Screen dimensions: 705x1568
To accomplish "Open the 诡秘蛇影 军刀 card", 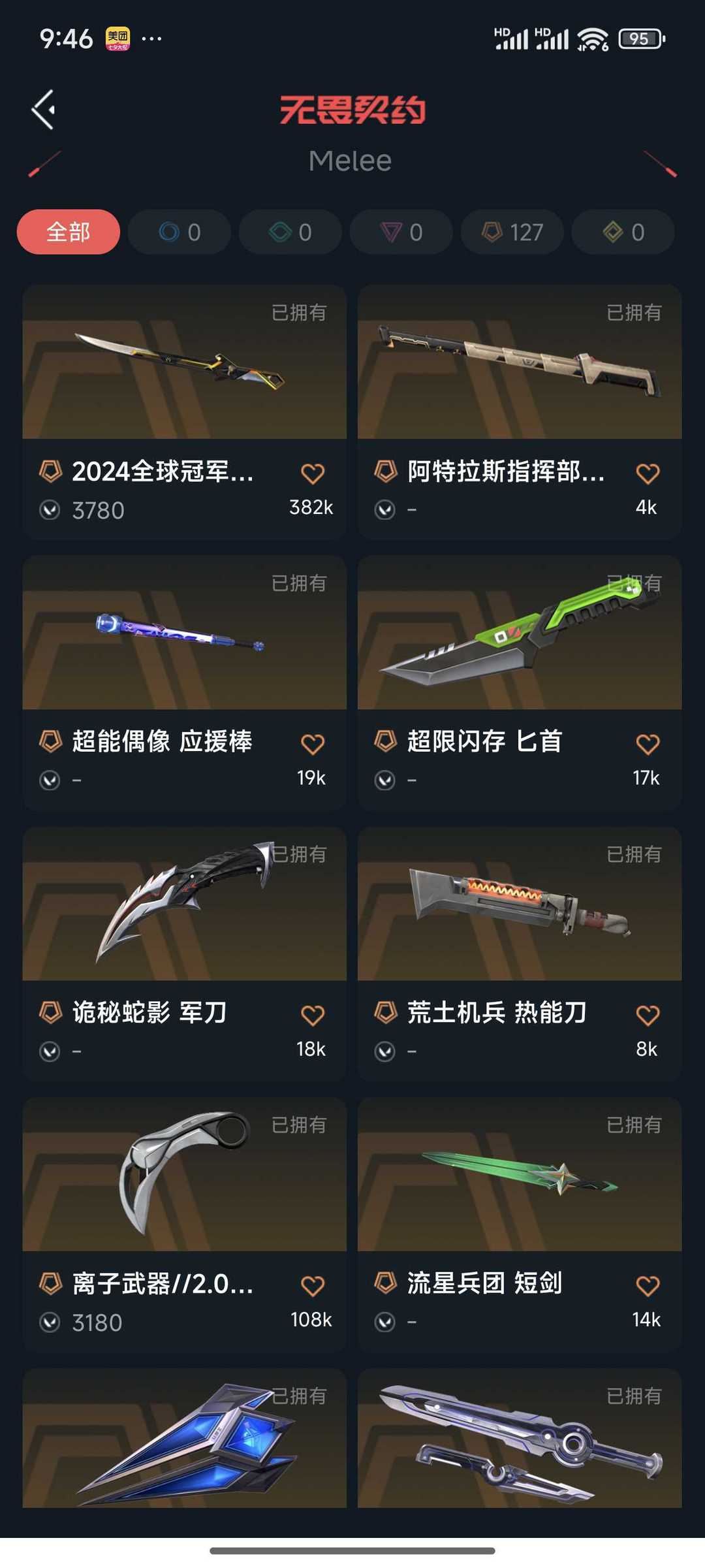I will 185,954.
